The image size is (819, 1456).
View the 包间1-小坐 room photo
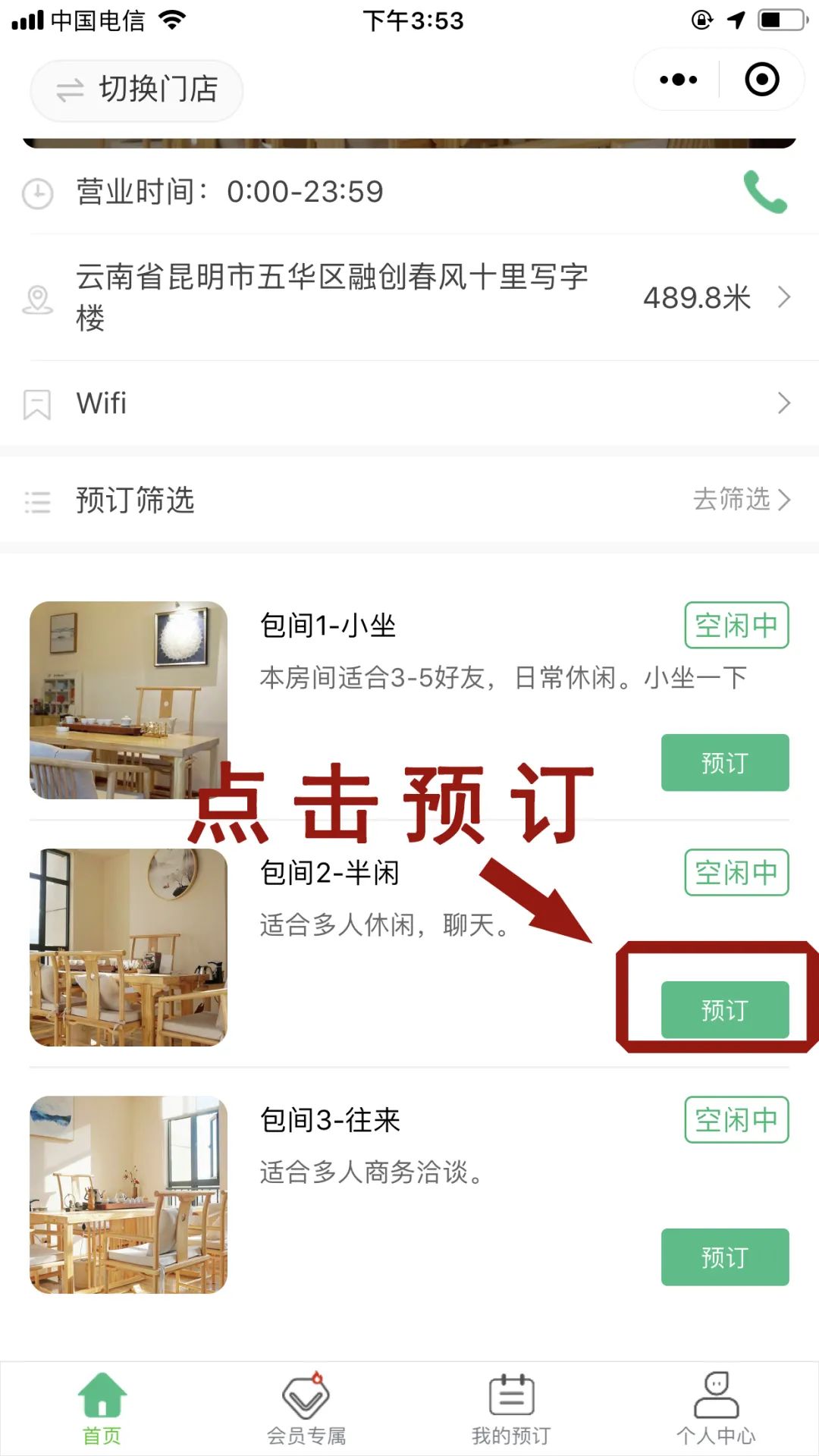[128, 700]
